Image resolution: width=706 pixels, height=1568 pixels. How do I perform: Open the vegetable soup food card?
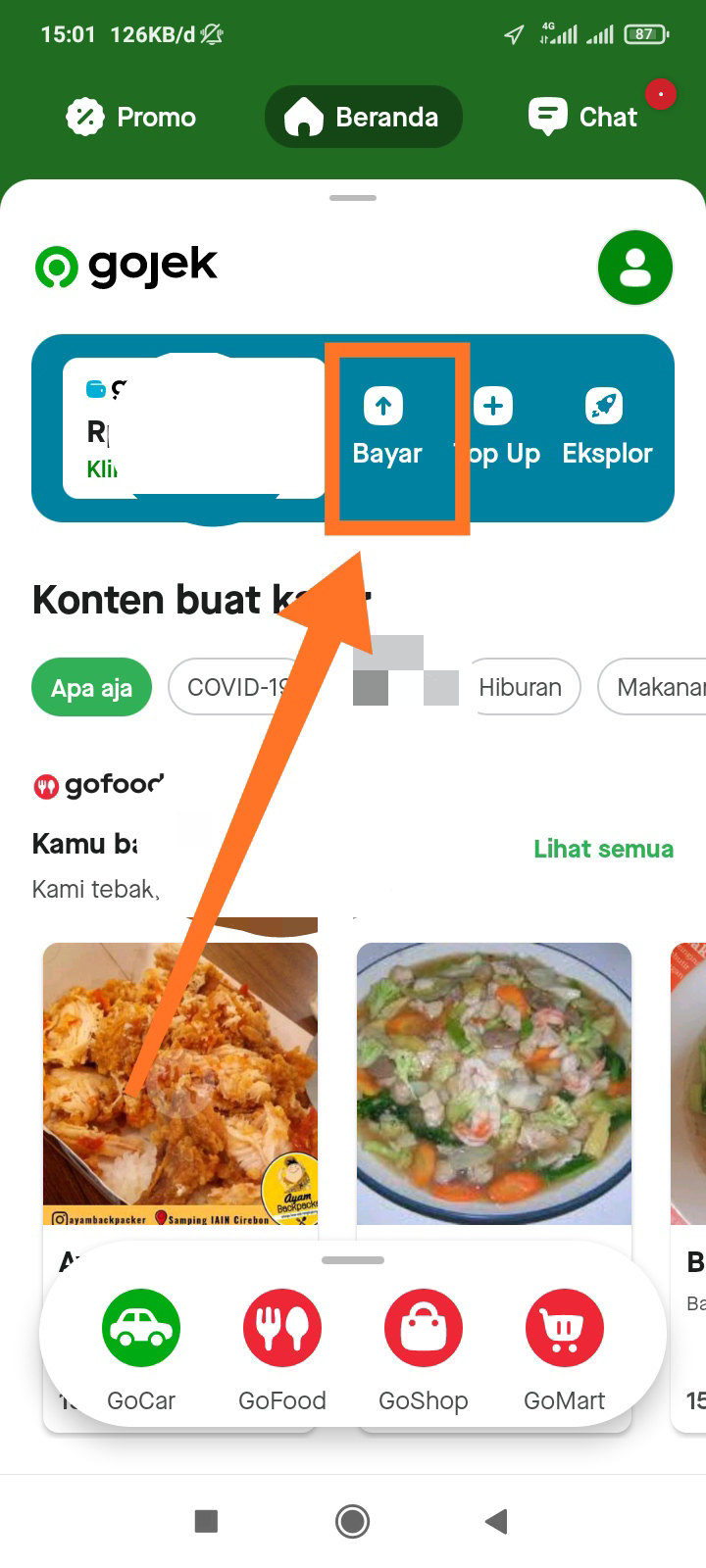[494, 1084]
